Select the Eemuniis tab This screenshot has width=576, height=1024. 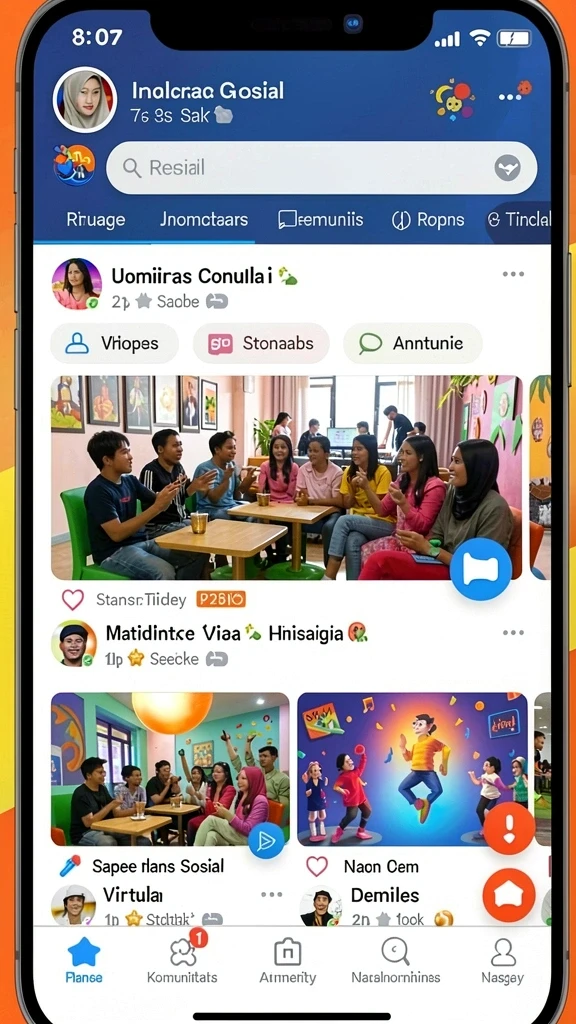[x=320, y=219]
